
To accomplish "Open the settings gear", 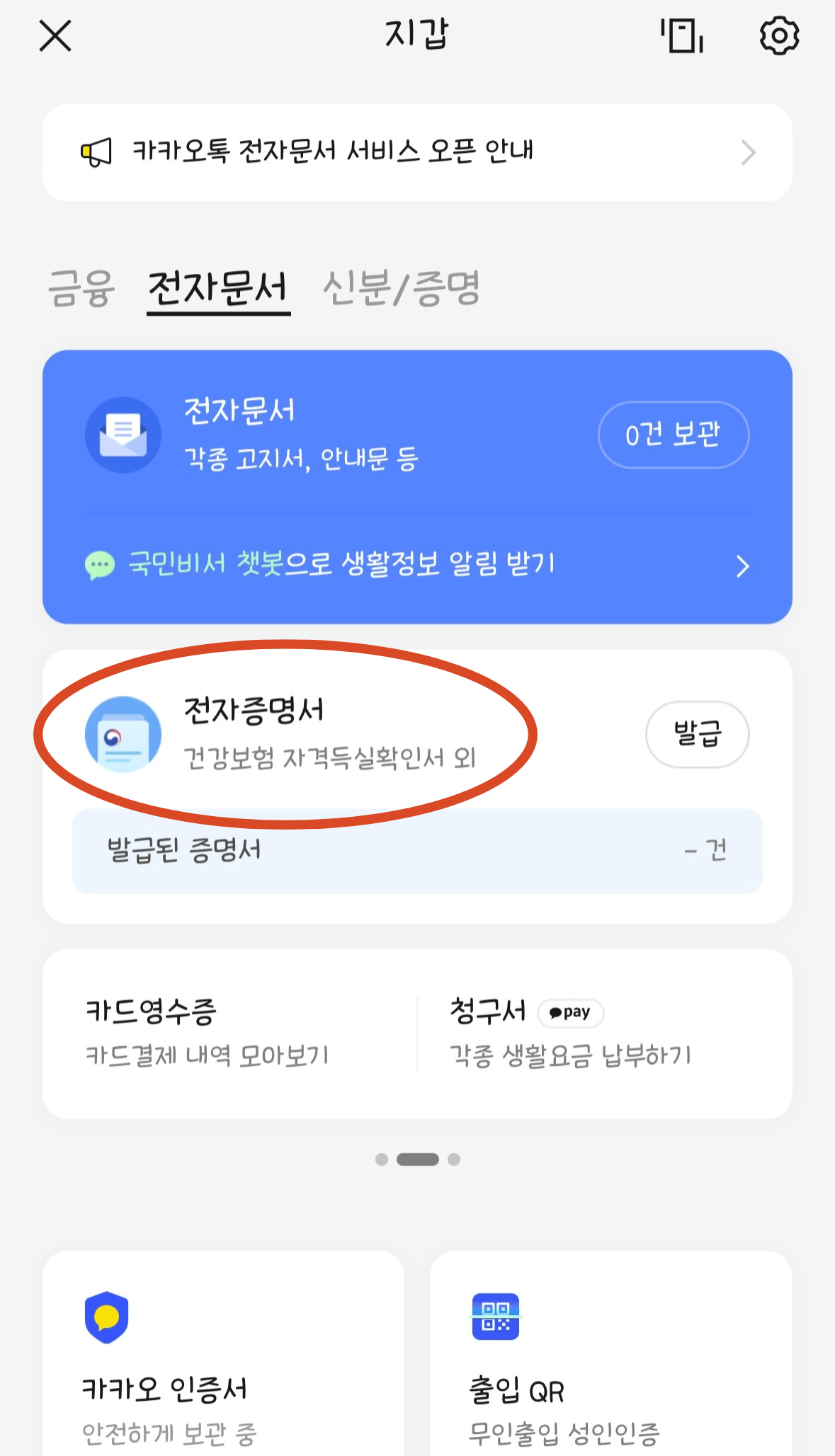I will 778,37.
